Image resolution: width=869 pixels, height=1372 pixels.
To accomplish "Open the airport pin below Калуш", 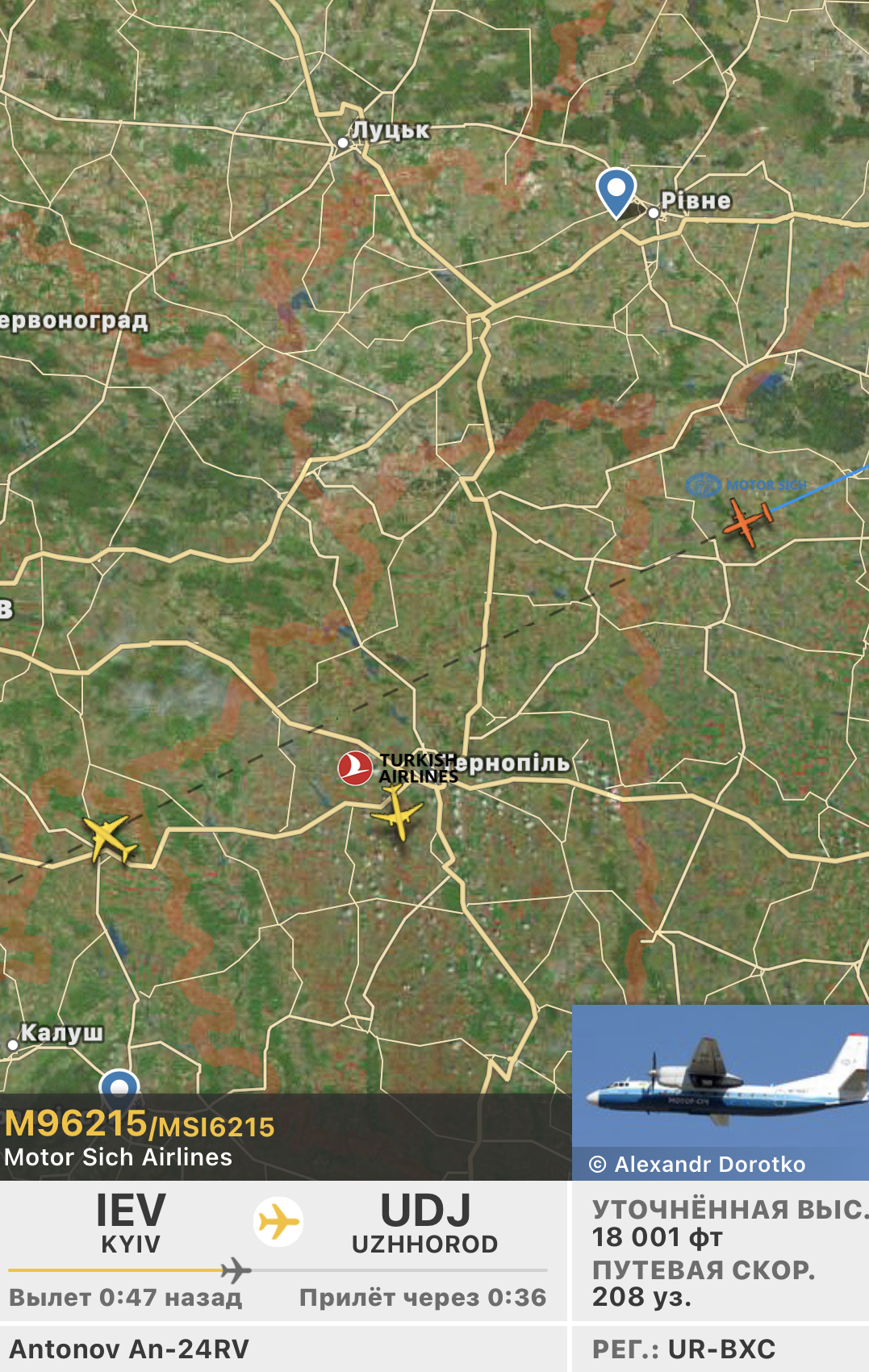I will pos(119,1084).
